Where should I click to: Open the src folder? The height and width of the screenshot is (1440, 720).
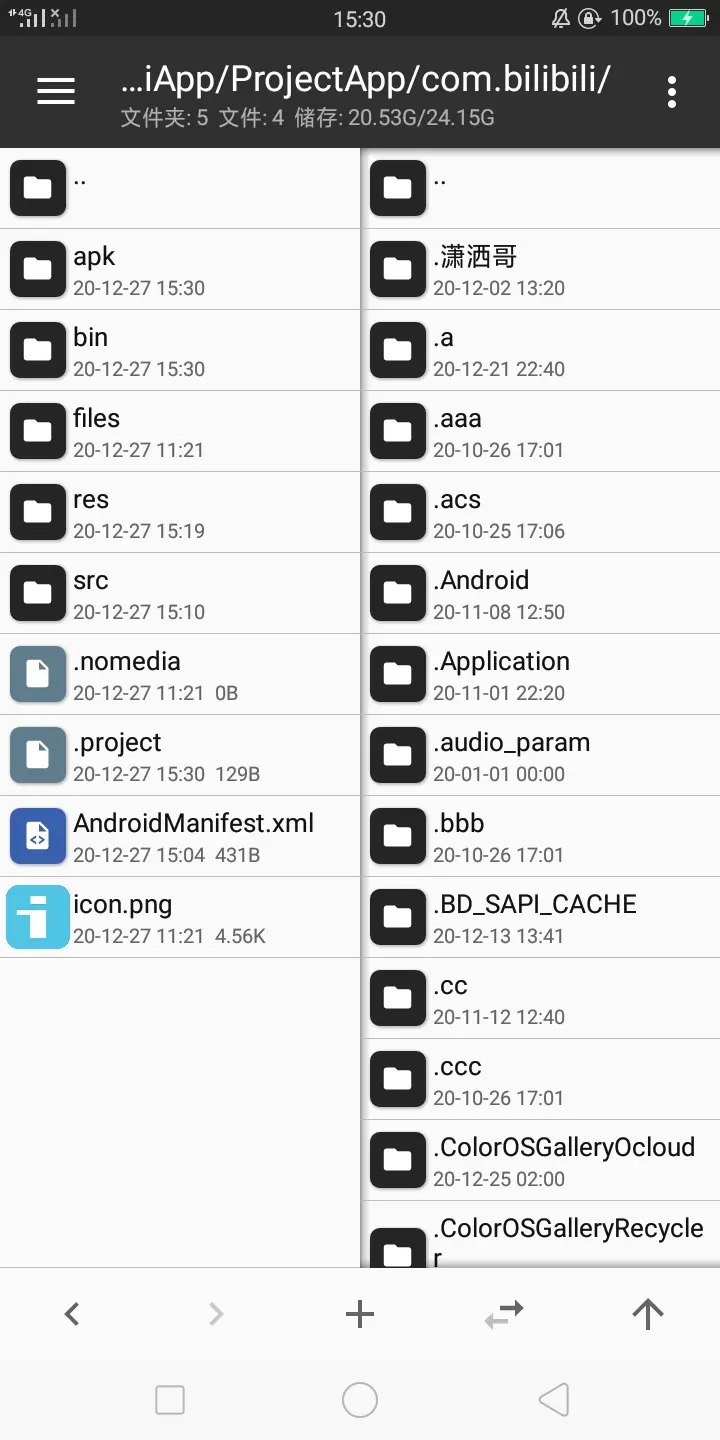pos(180,593)
